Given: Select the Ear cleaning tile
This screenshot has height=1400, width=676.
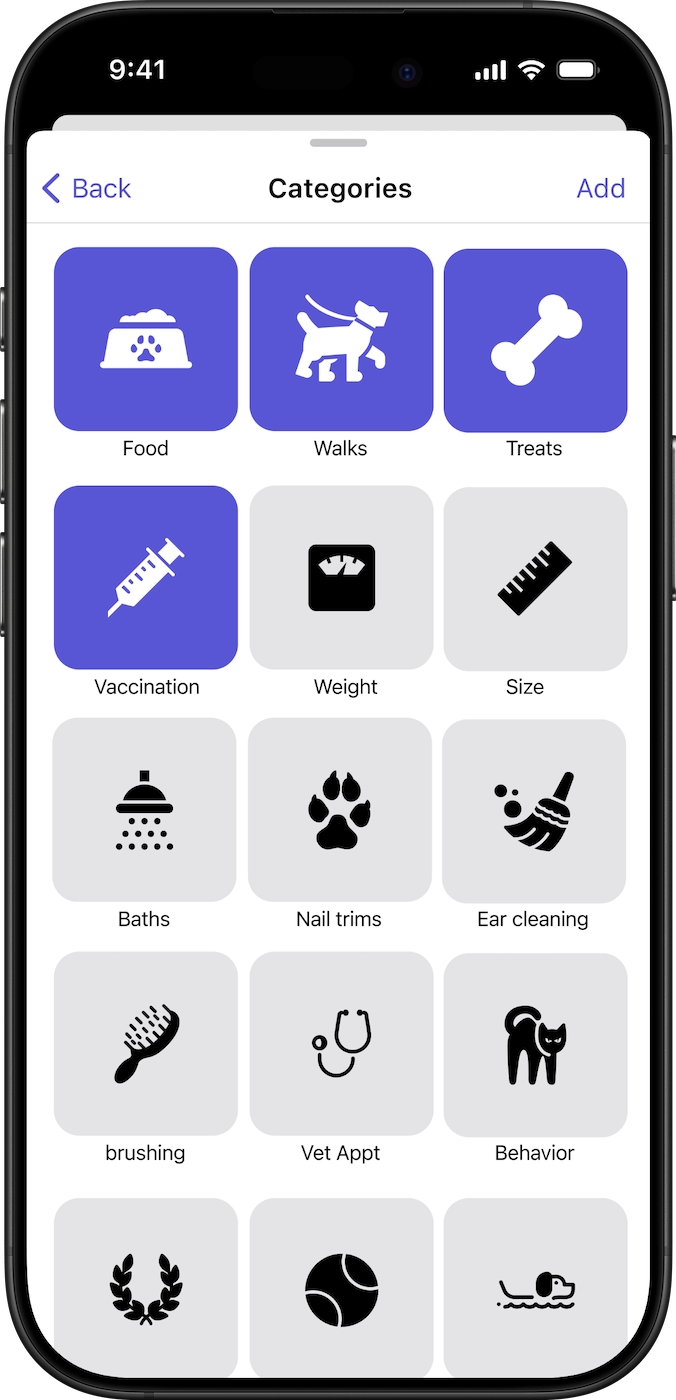Looking at the screenshot, I should point(534,811).
